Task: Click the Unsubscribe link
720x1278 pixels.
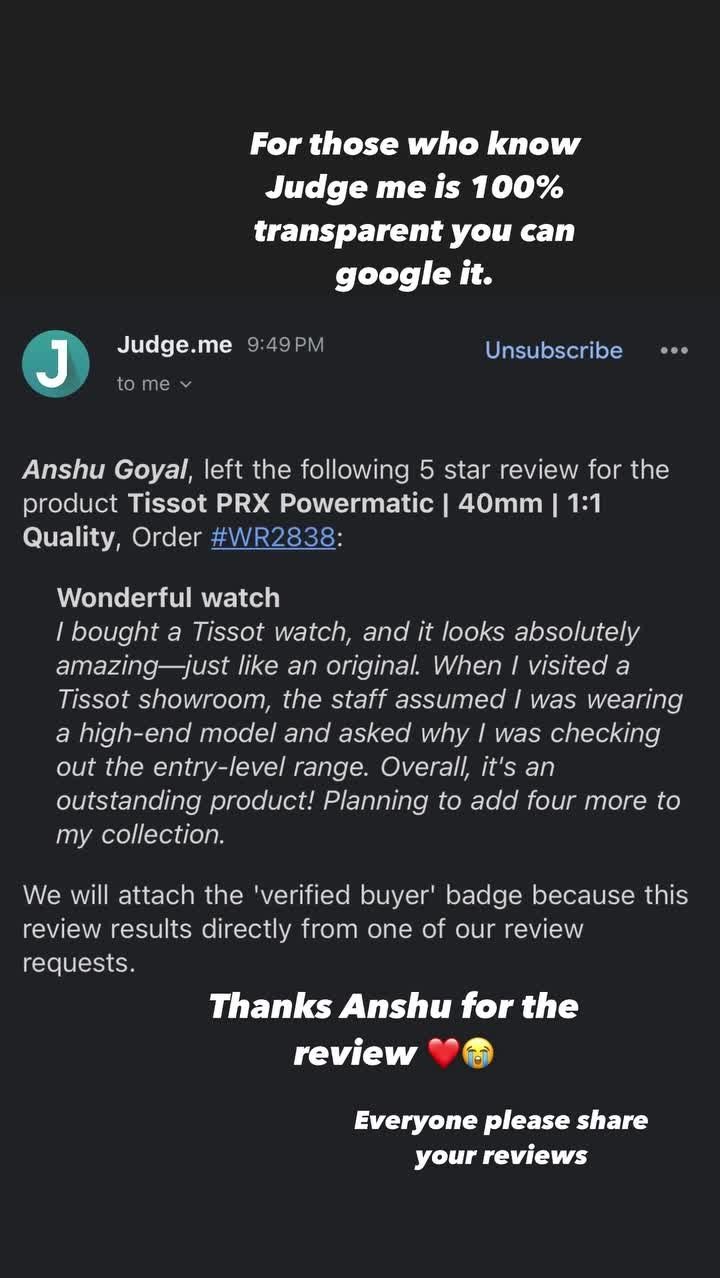Action: pyautogui.click(x=554, y=350)
